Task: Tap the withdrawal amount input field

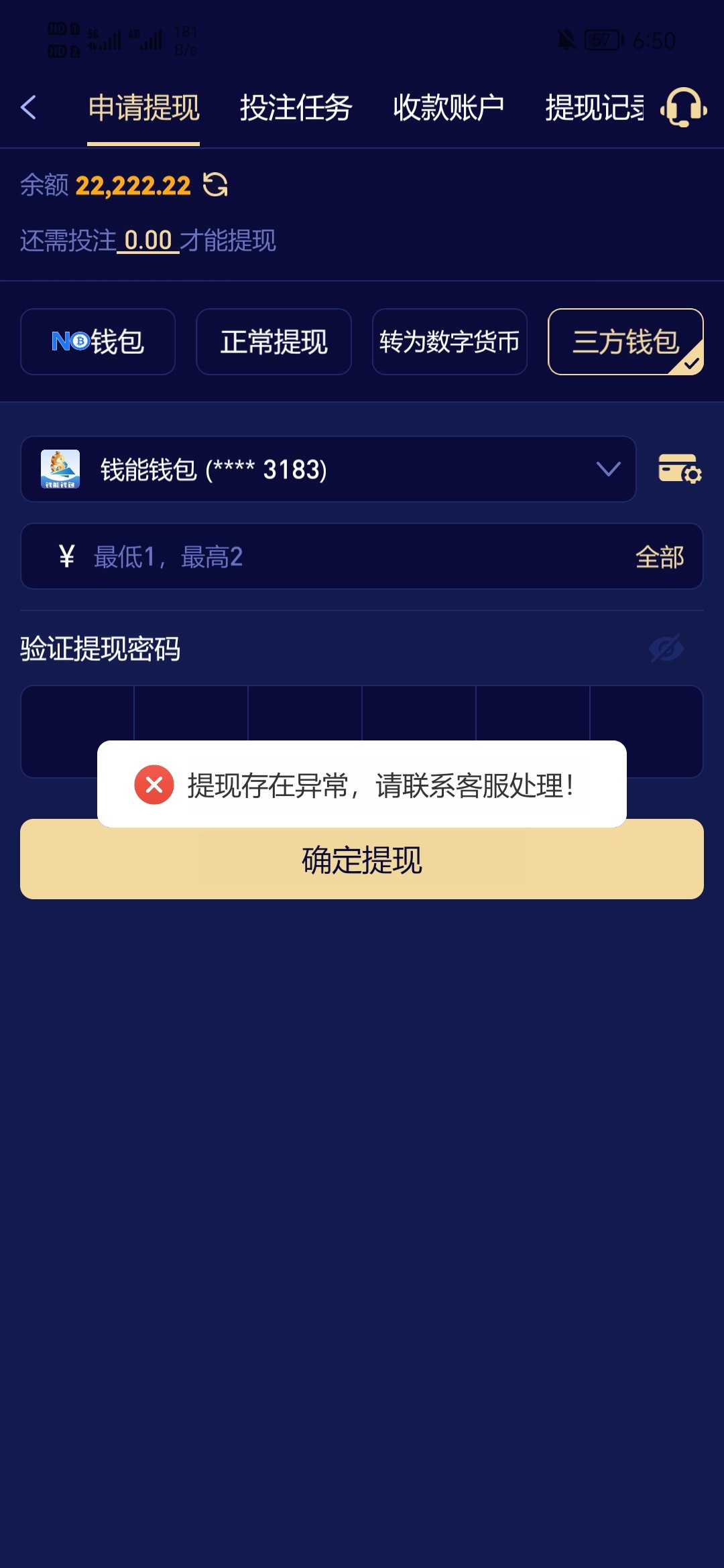Action: pyautogui.click(x=362, y=556)
